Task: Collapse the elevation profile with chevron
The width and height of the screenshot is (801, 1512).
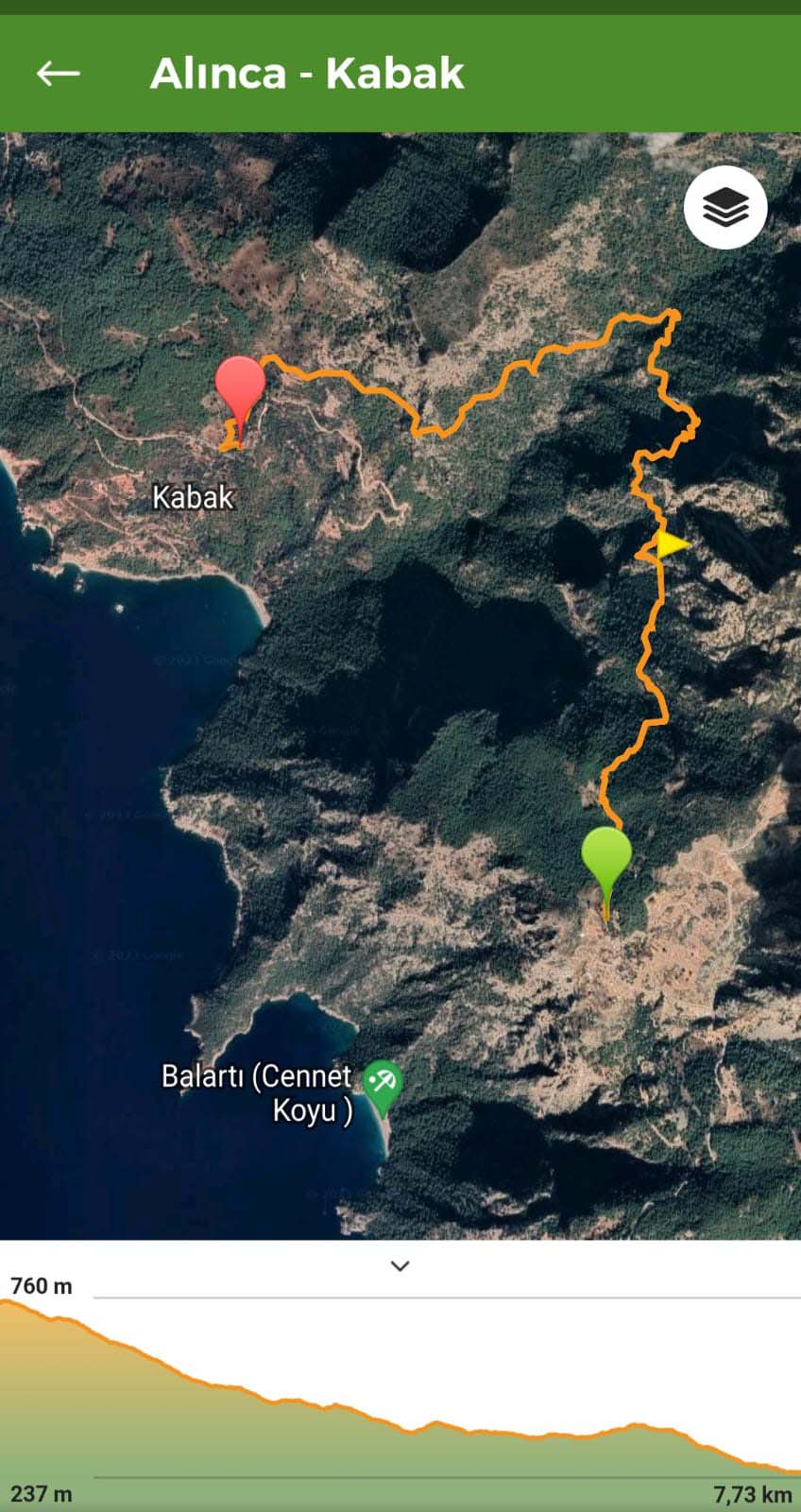Action: [x=400, y=1266]
